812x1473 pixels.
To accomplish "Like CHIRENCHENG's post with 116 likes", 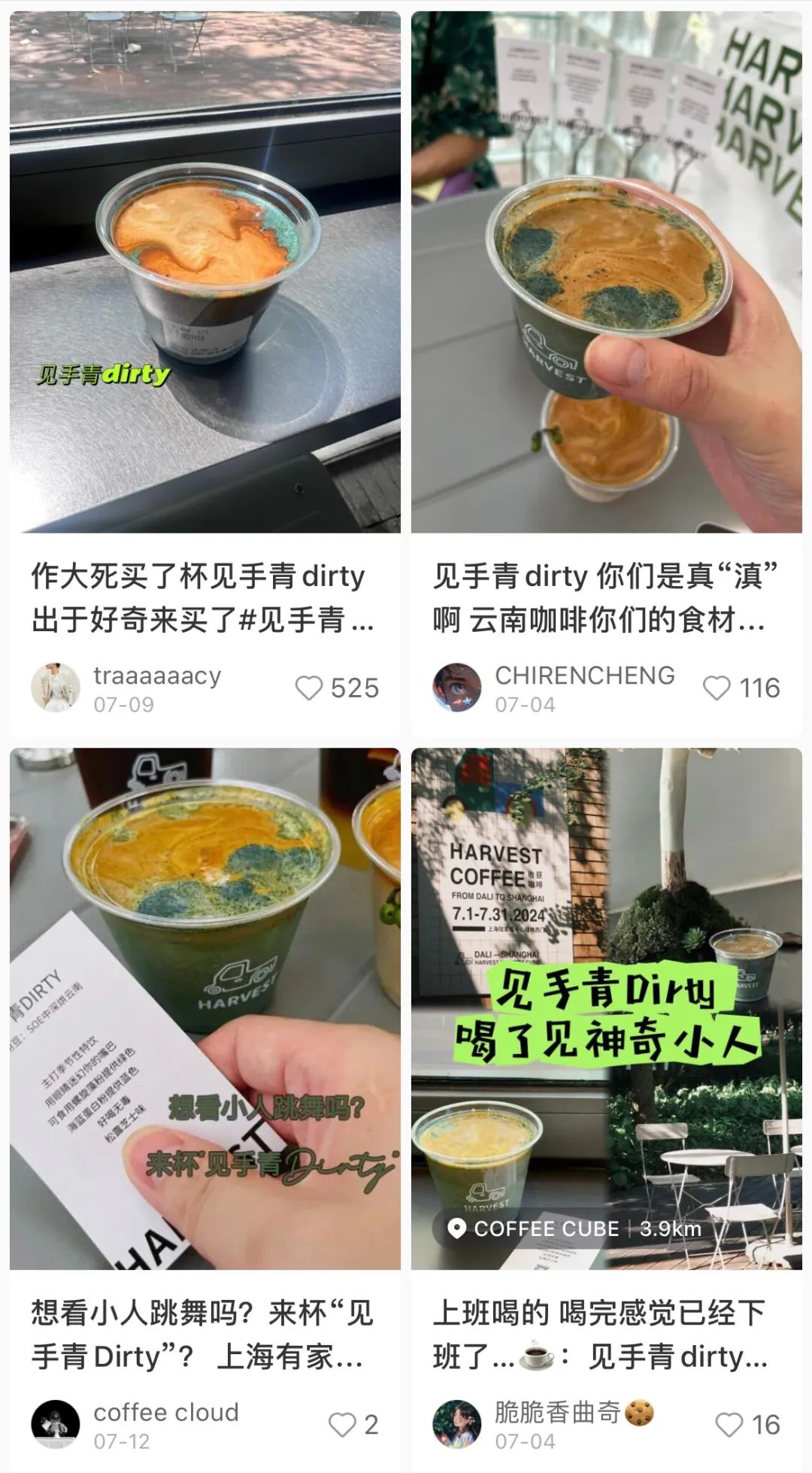I will pyautogui.click(x=717, y=688).
